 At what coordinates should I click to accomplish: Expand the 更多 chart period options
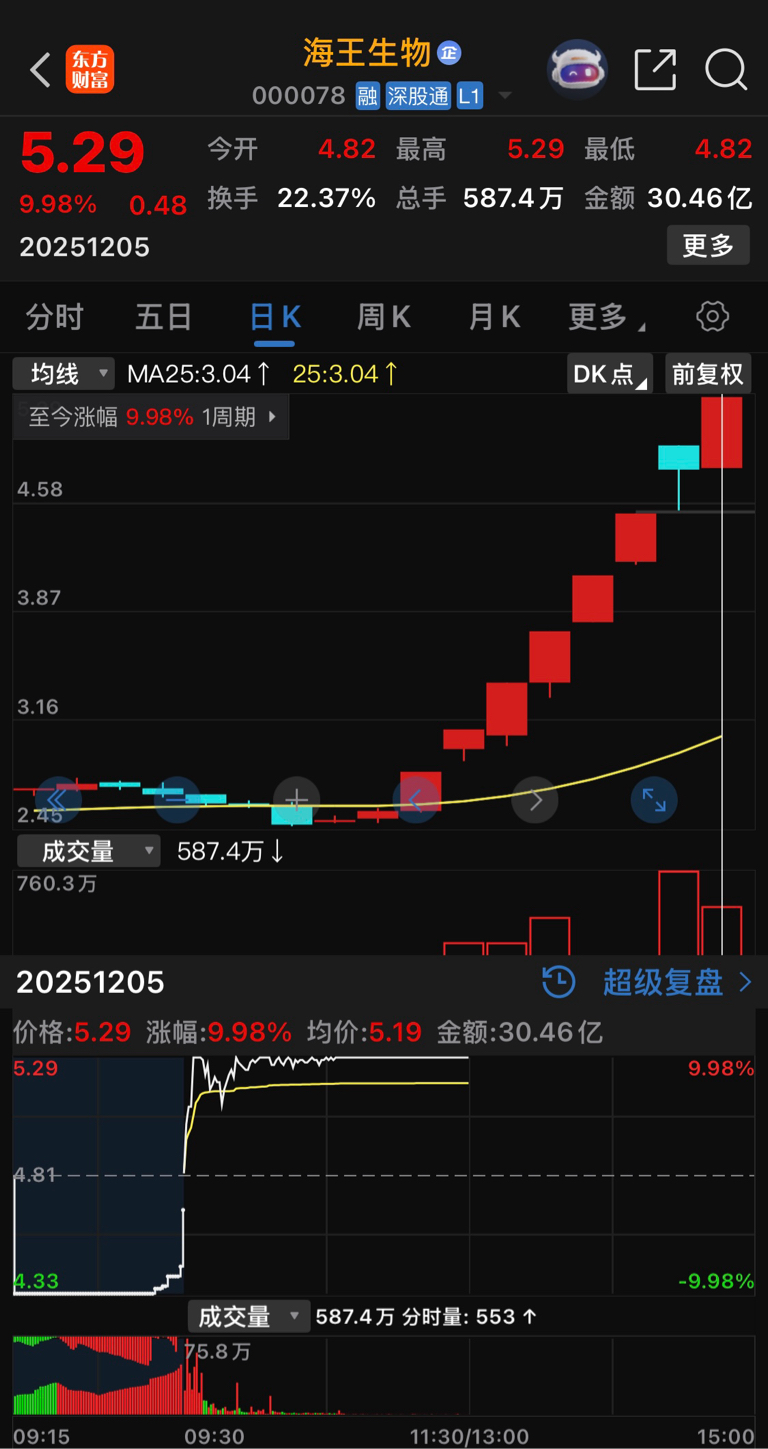point(605,318)
